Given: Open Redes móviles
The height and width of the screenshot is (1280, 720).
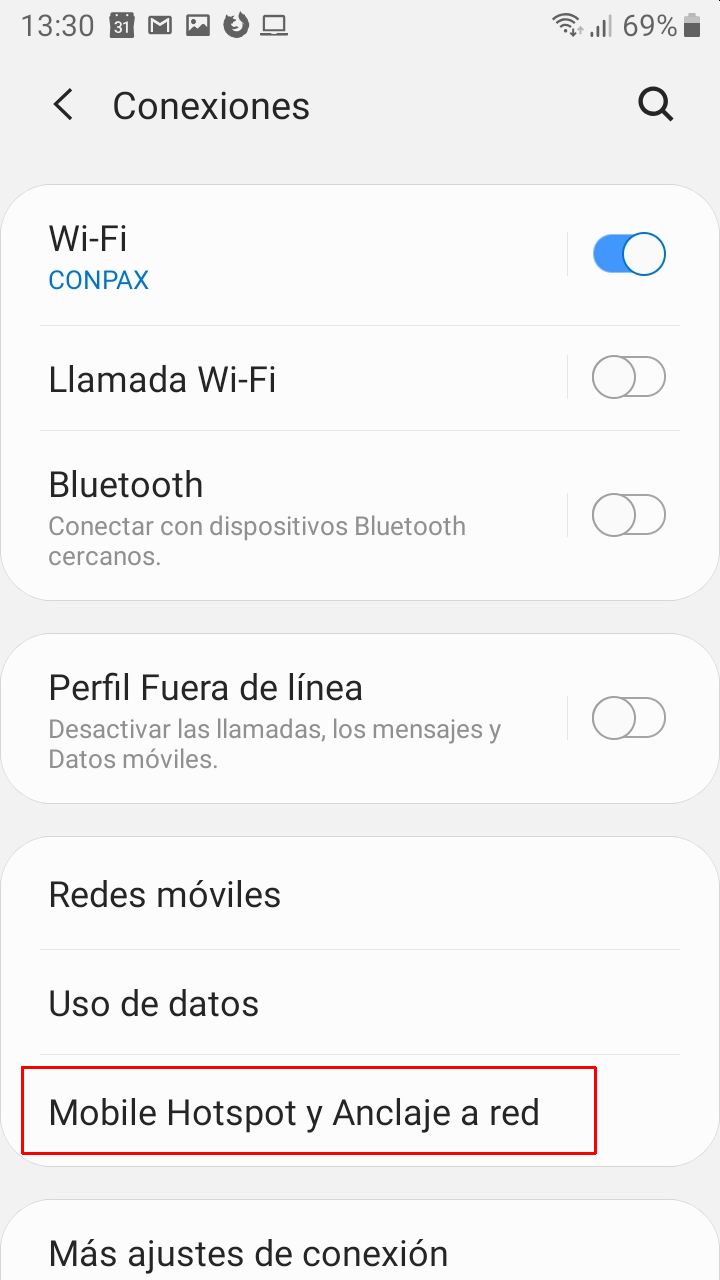Looking at the screenshot, I should (360, 894).
